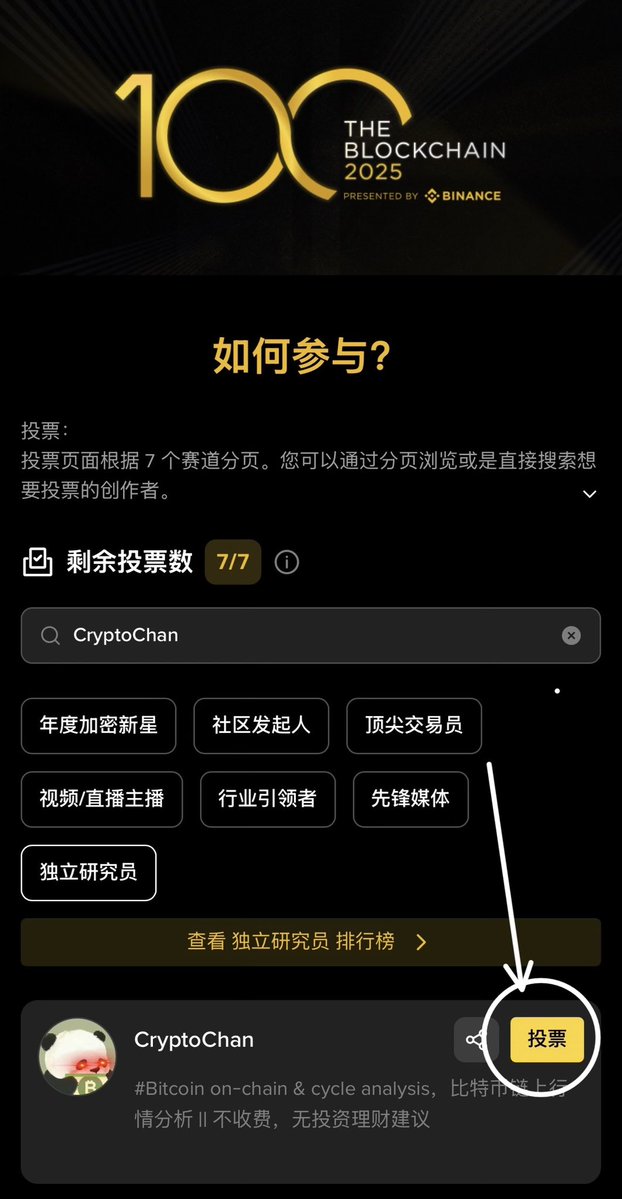
Task: Open 查看 独立研究员 排行榜 leaderboard
Action: click(x=310, y=942)
